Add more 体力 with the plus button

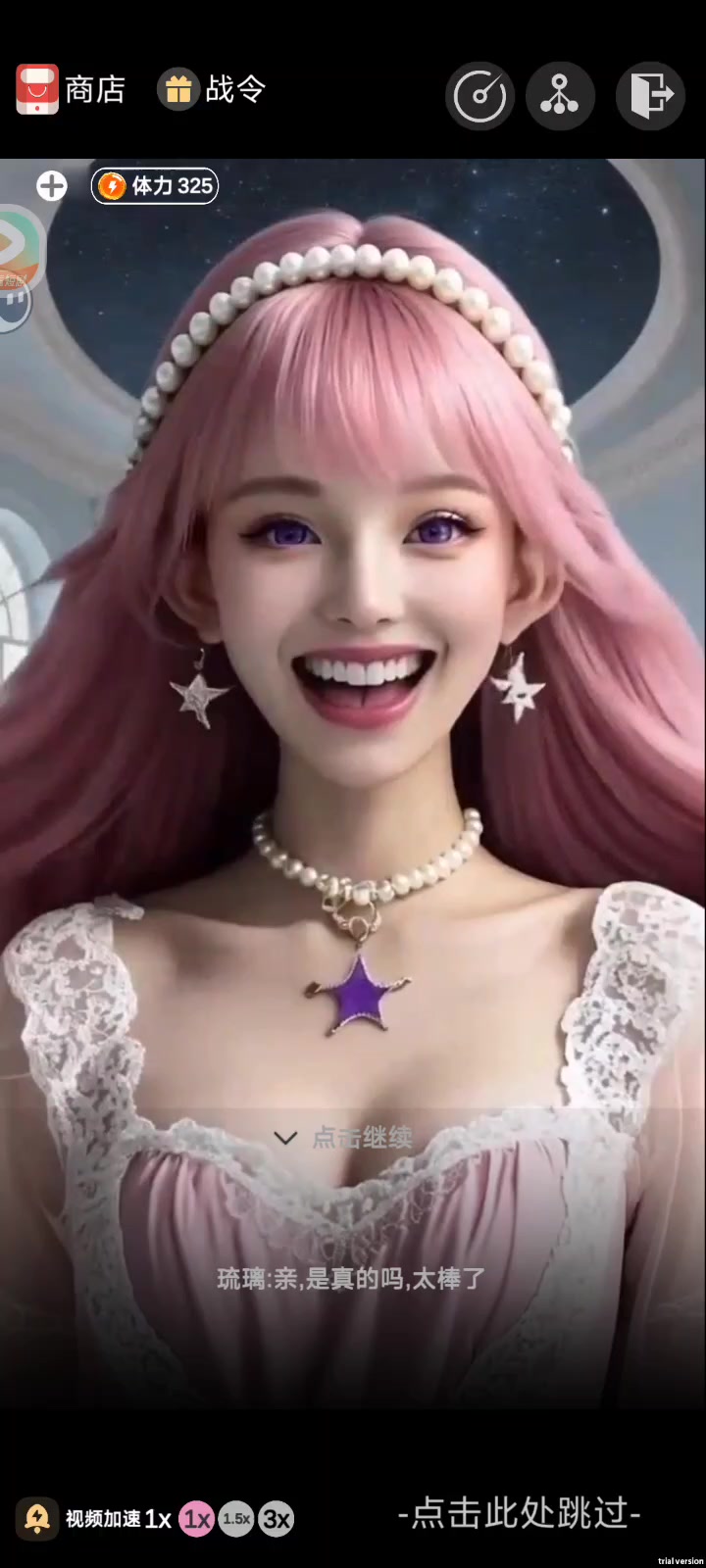(x=52, y=186)
